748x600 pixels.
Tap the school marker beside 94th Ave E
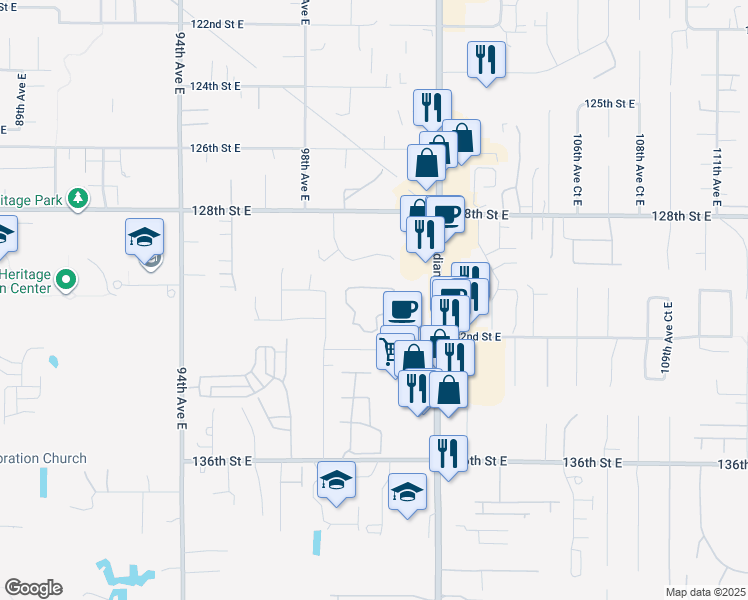(144, 238)
